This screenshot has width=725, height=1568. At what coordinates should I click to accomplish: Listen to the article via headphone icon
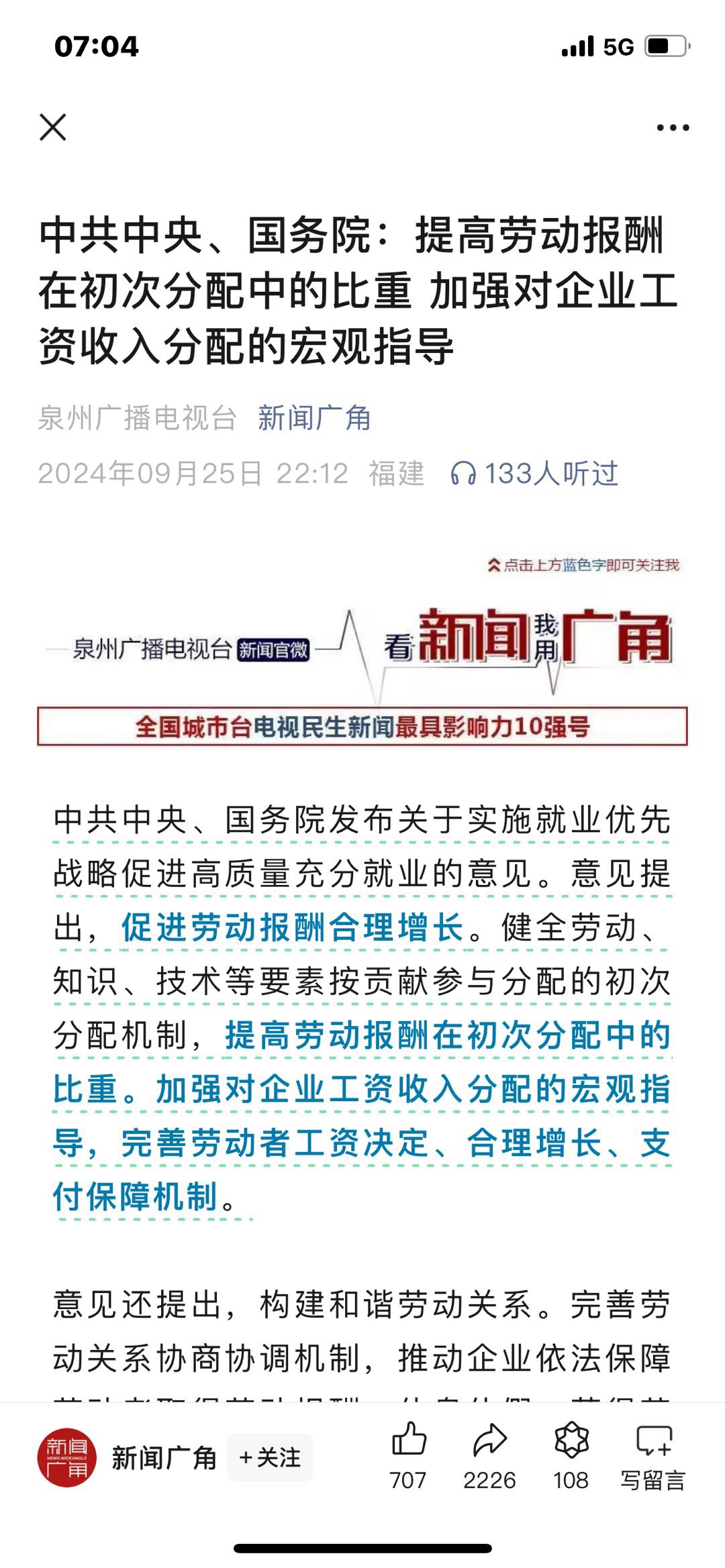pyautogui.click(x=463, y=474)
